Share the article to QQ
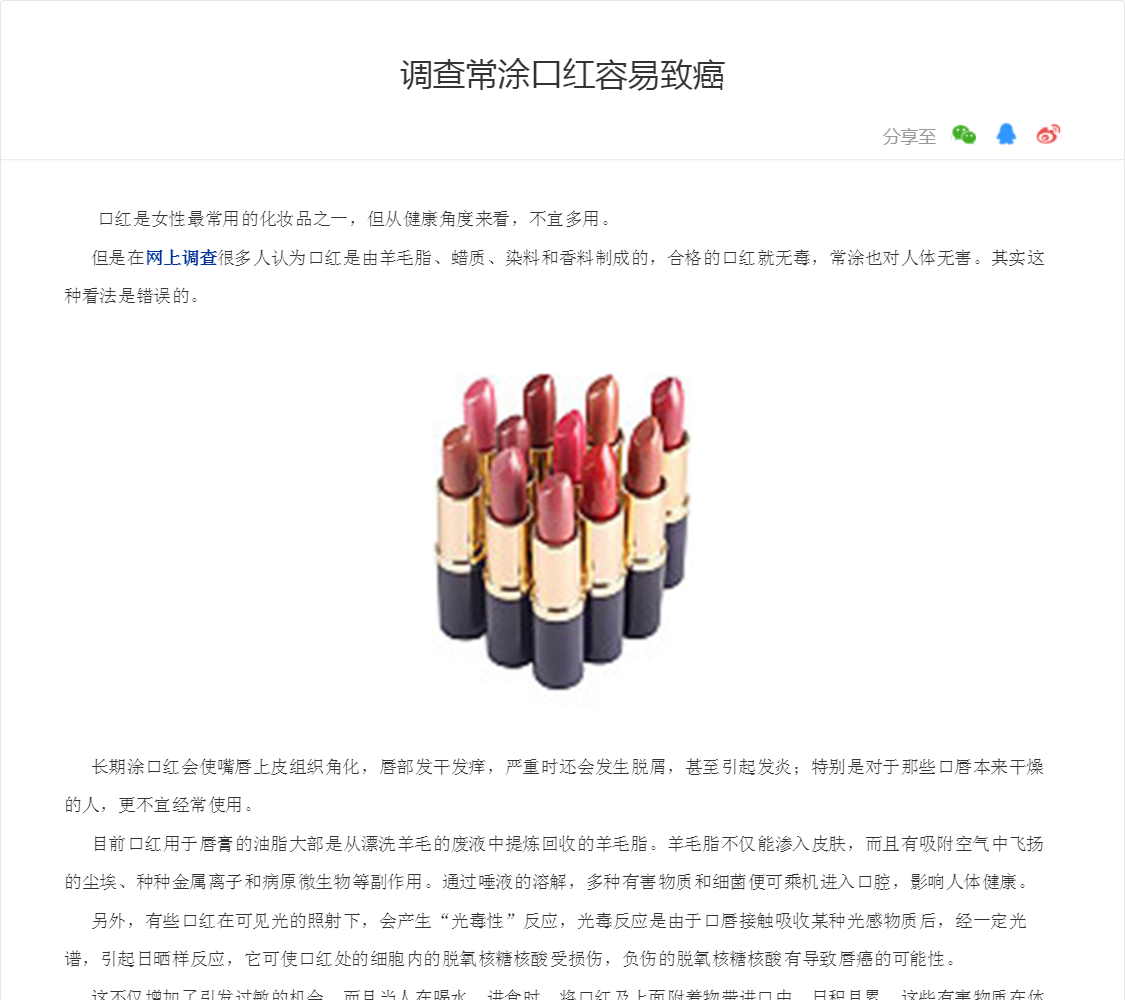Image resolution: width=1125 pixels, height=1000 pixels. (1006, 135)
